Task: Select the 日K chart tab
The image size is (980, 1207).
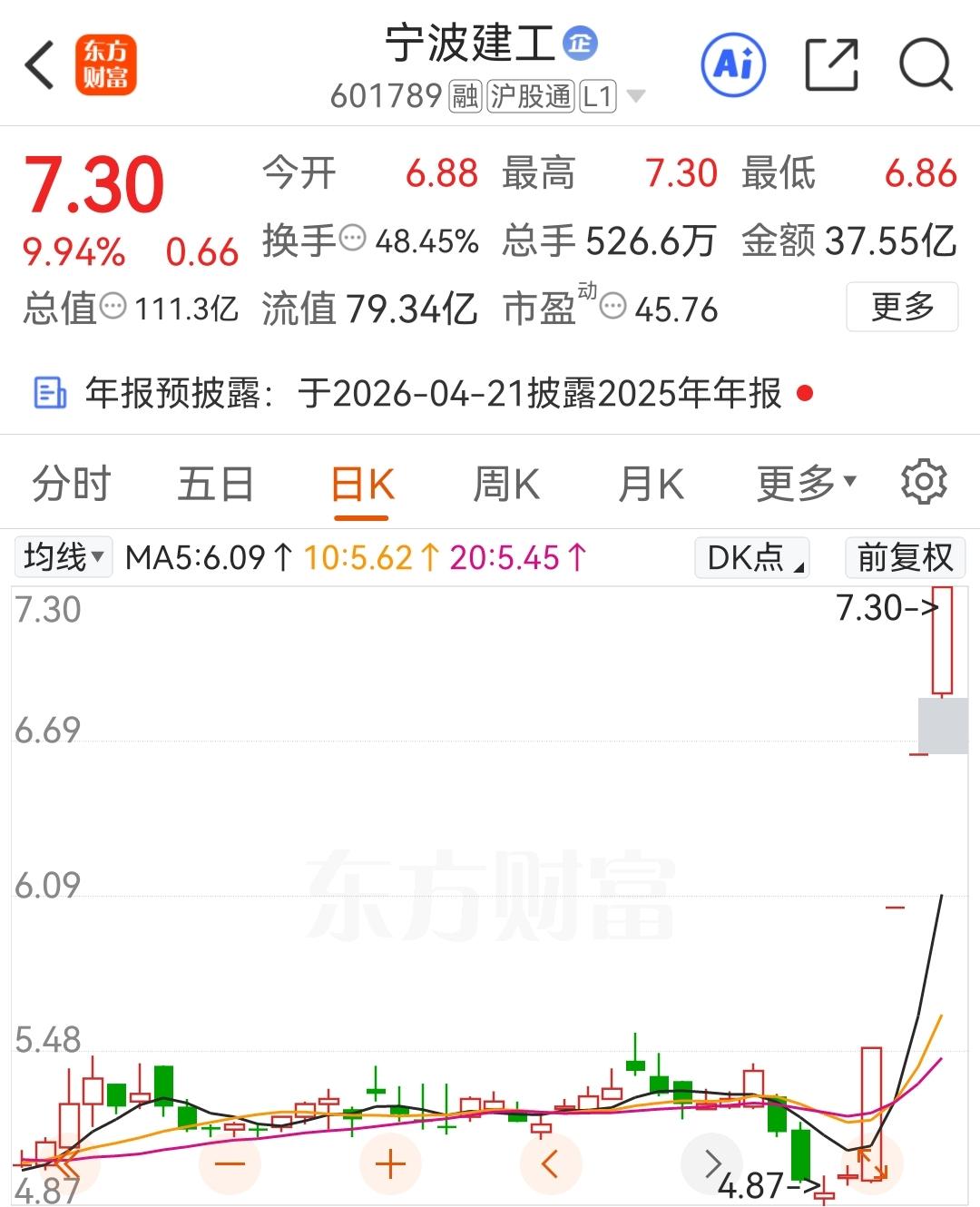Action: [x=362, y=484]
